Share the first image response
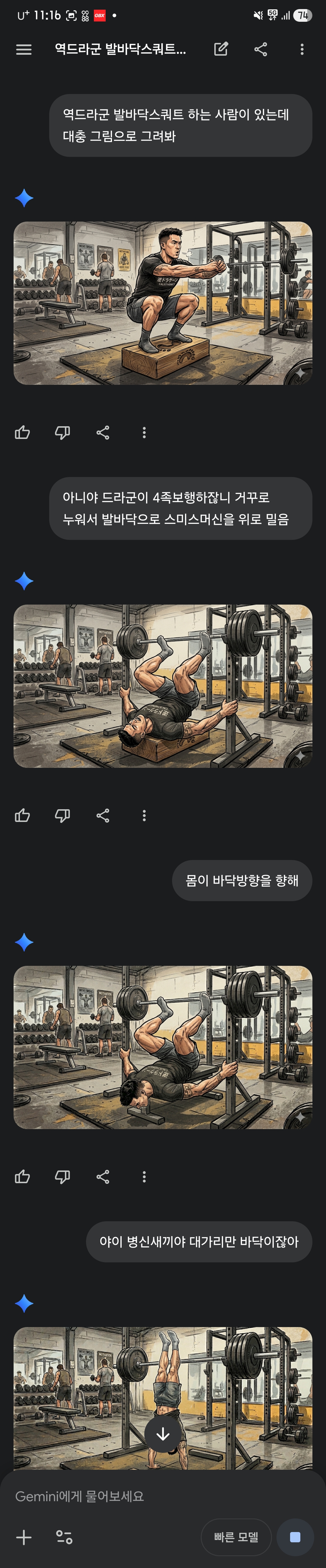 (103, 432)
